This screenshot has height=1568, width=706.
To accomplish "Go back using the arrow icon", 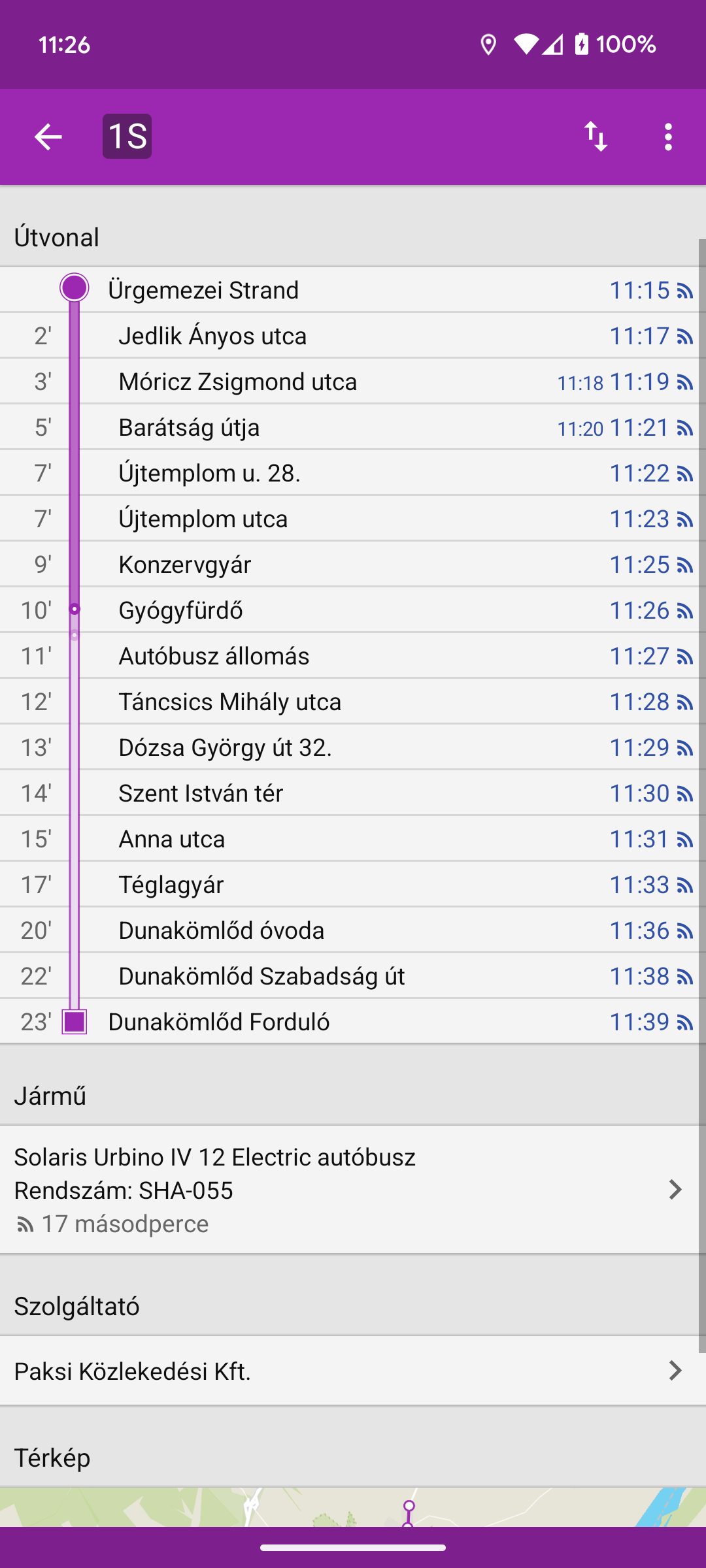I will [48, 137].
